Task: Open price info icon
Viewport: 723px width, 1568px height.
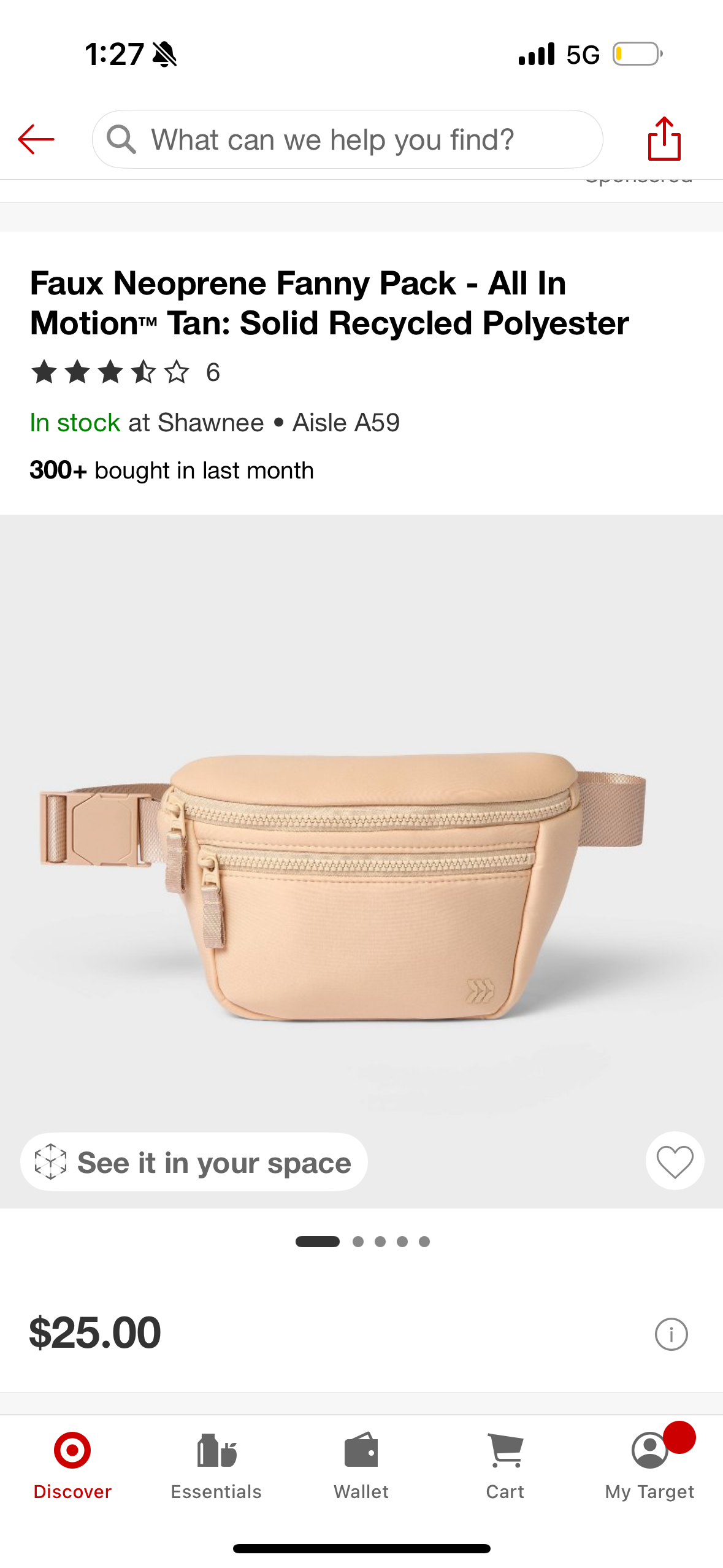Action: [671, 1334]
